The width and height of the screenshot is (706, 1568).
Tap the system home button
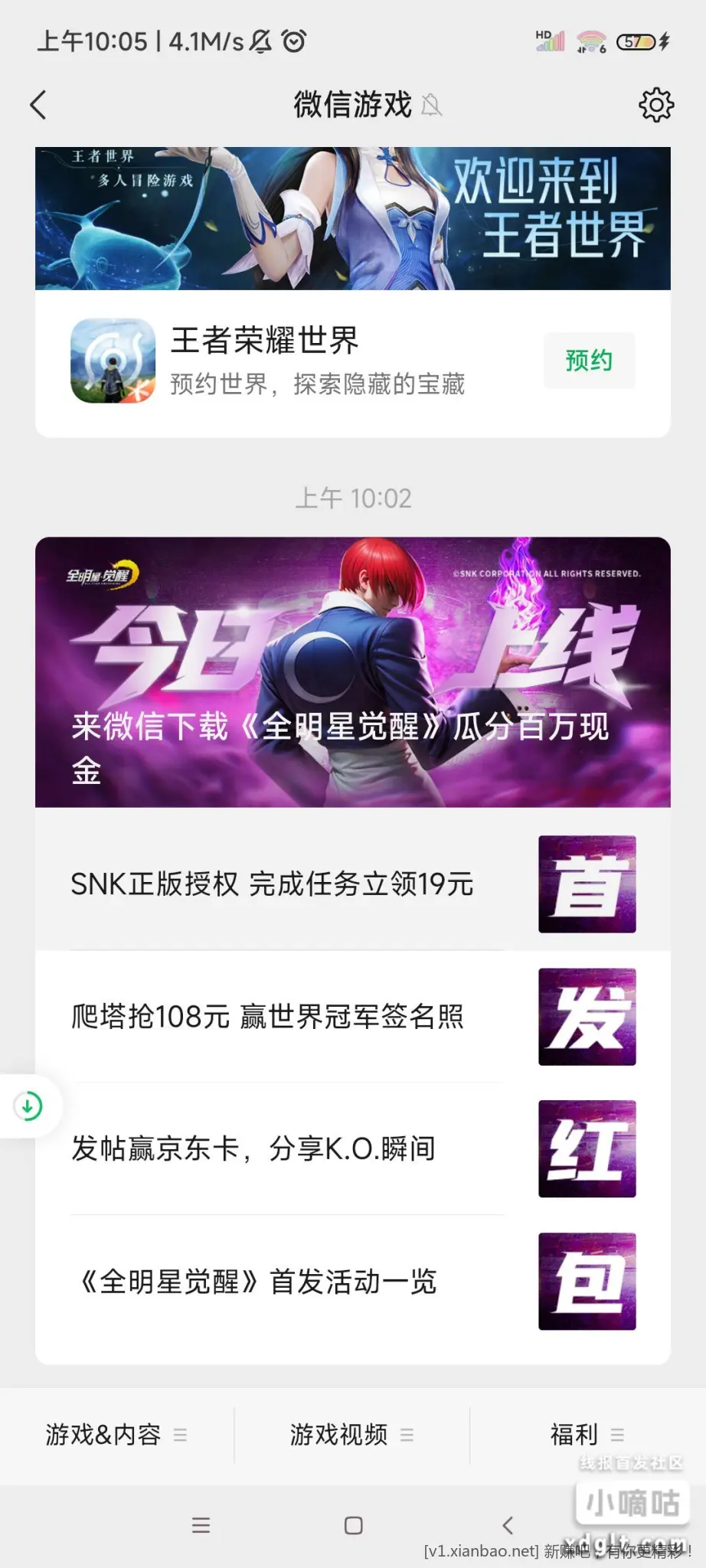coord(353,1525)
